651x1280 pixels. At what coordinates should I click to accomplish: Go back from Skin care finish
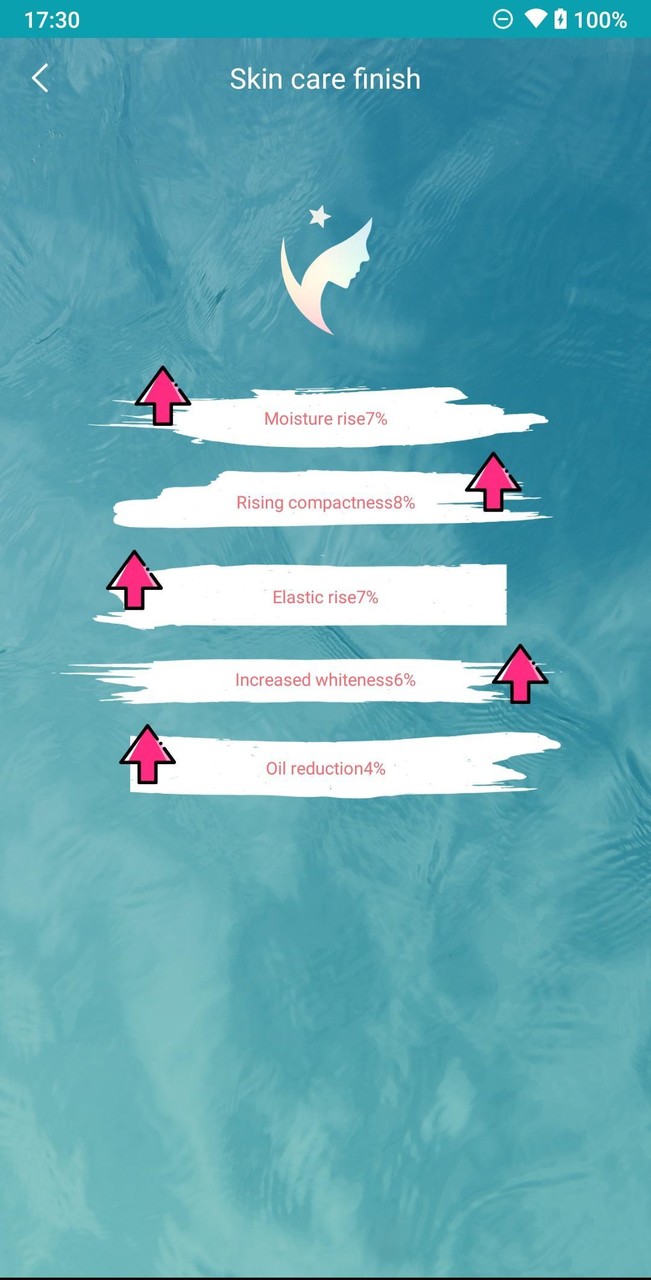[40, 78]
